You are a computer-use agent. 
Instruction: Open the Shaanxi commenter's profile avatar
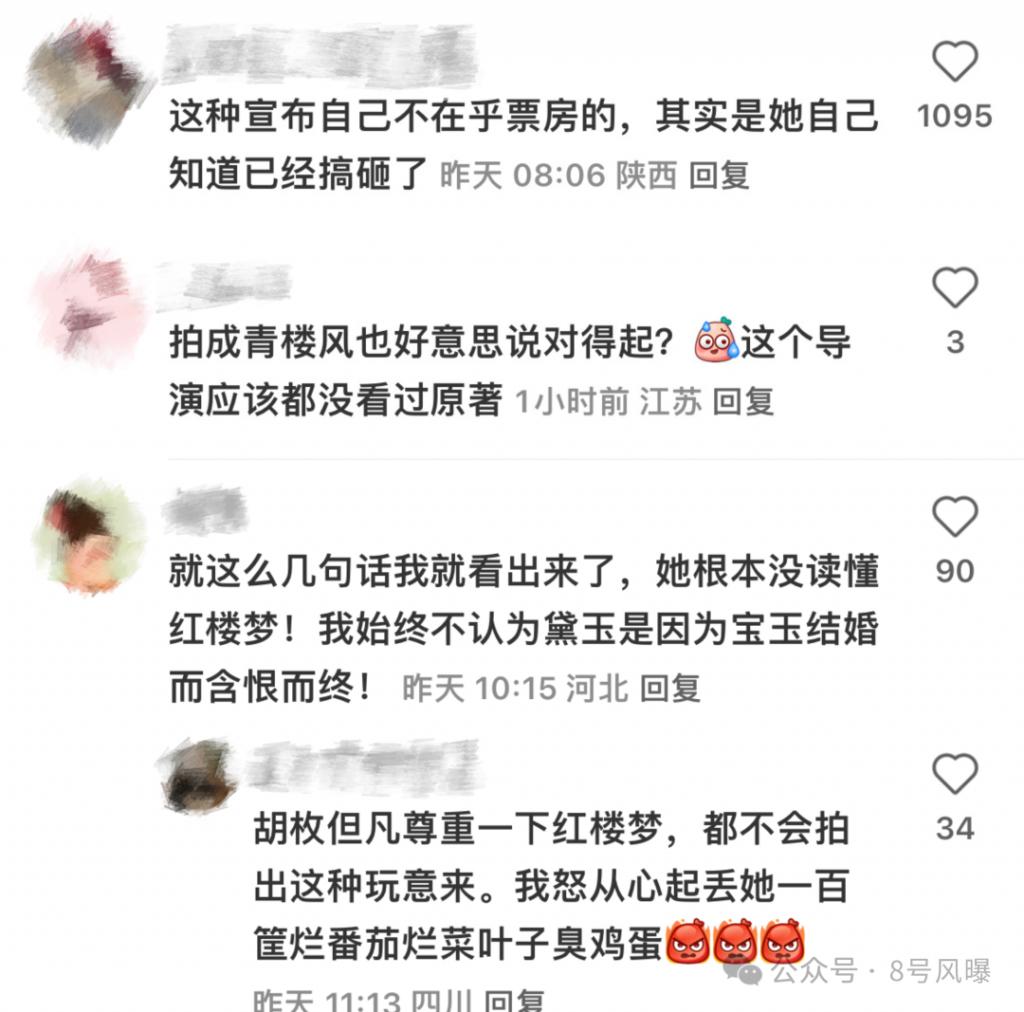tap(88, 82)
